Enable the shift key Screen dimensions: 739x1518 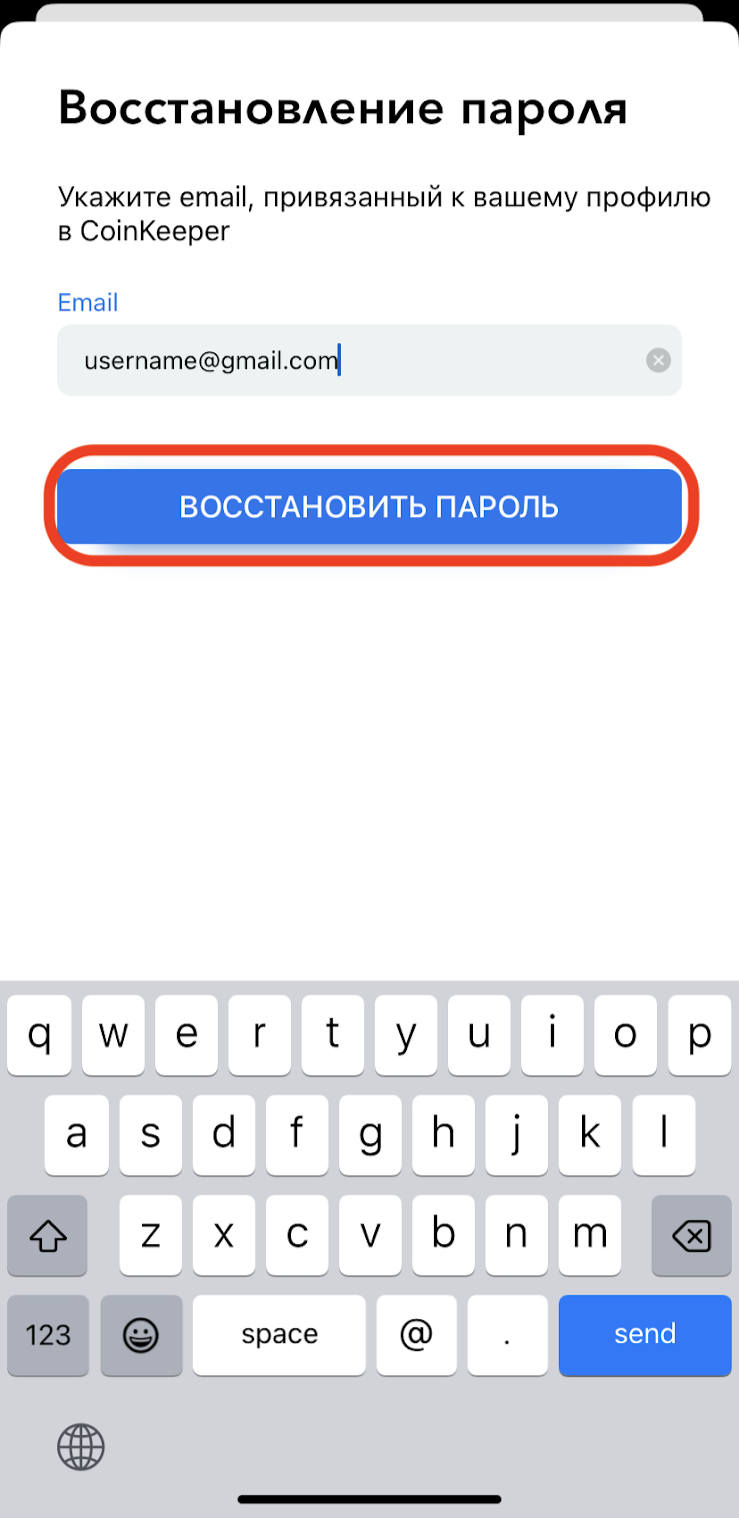[48, 1236]
